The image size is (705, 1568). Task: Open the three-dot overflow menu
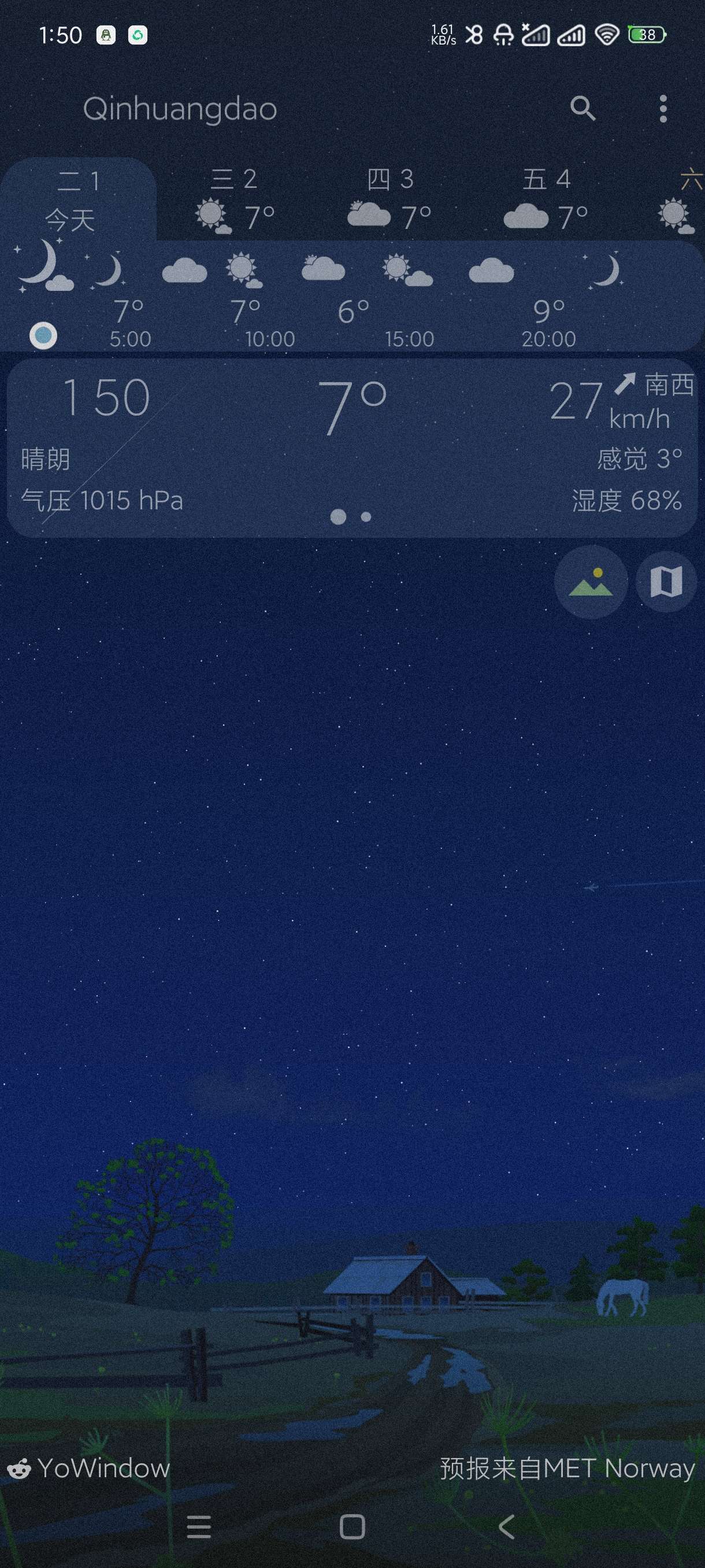coord(662,109)
